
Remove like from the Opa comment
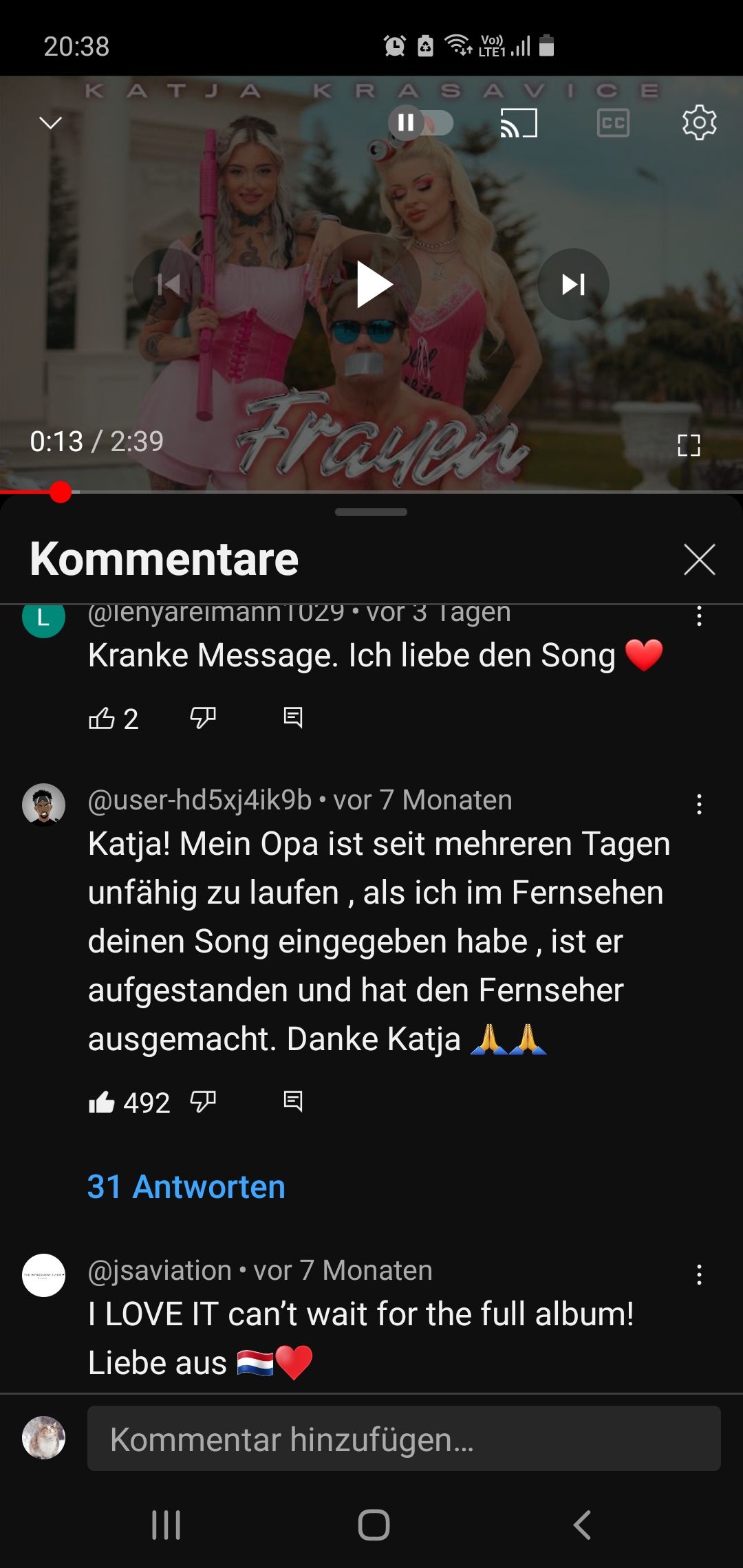click(x=102, y=1102)
